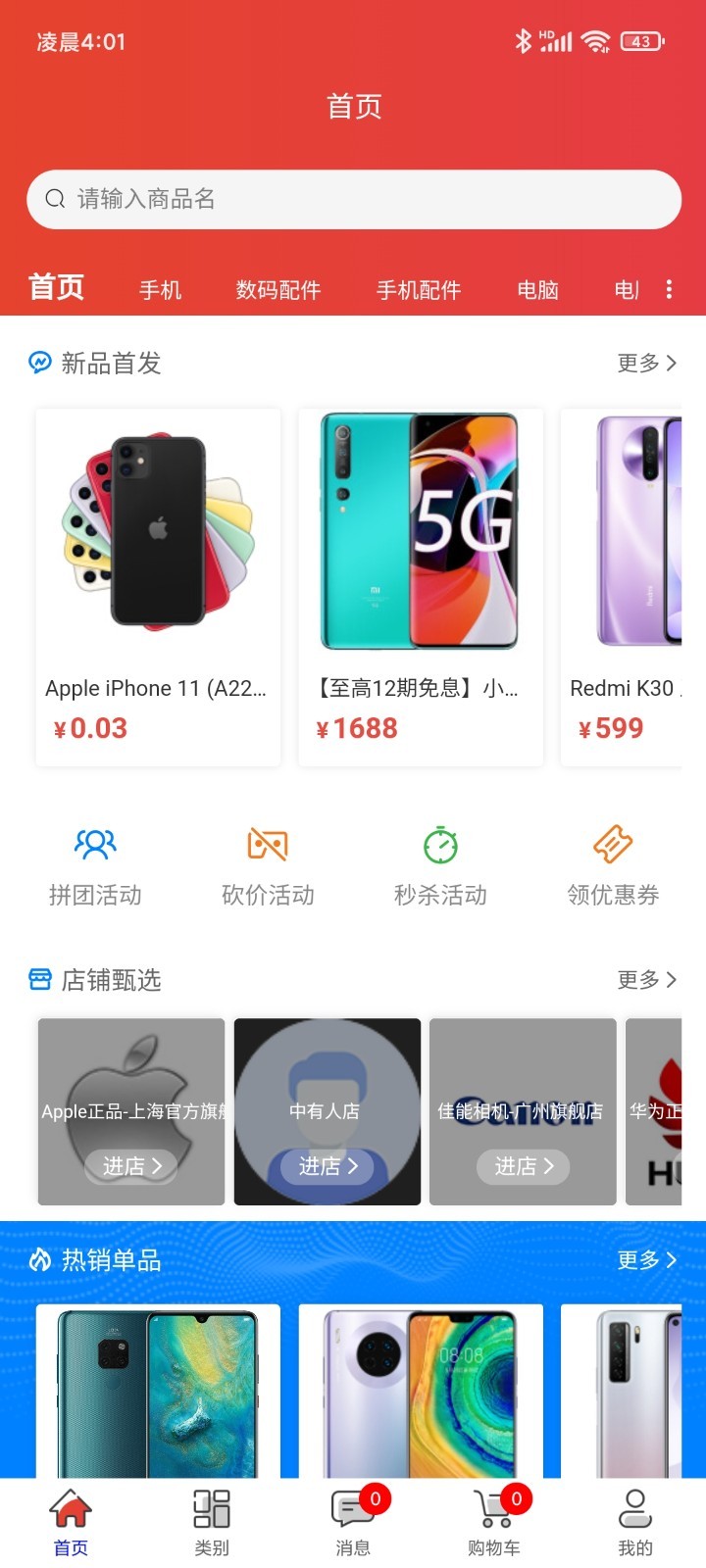Viewport: 706px width, 1568px height.
Task: View more under 店铺甄选
Action: pyautogui.click(x=646, y=980)
